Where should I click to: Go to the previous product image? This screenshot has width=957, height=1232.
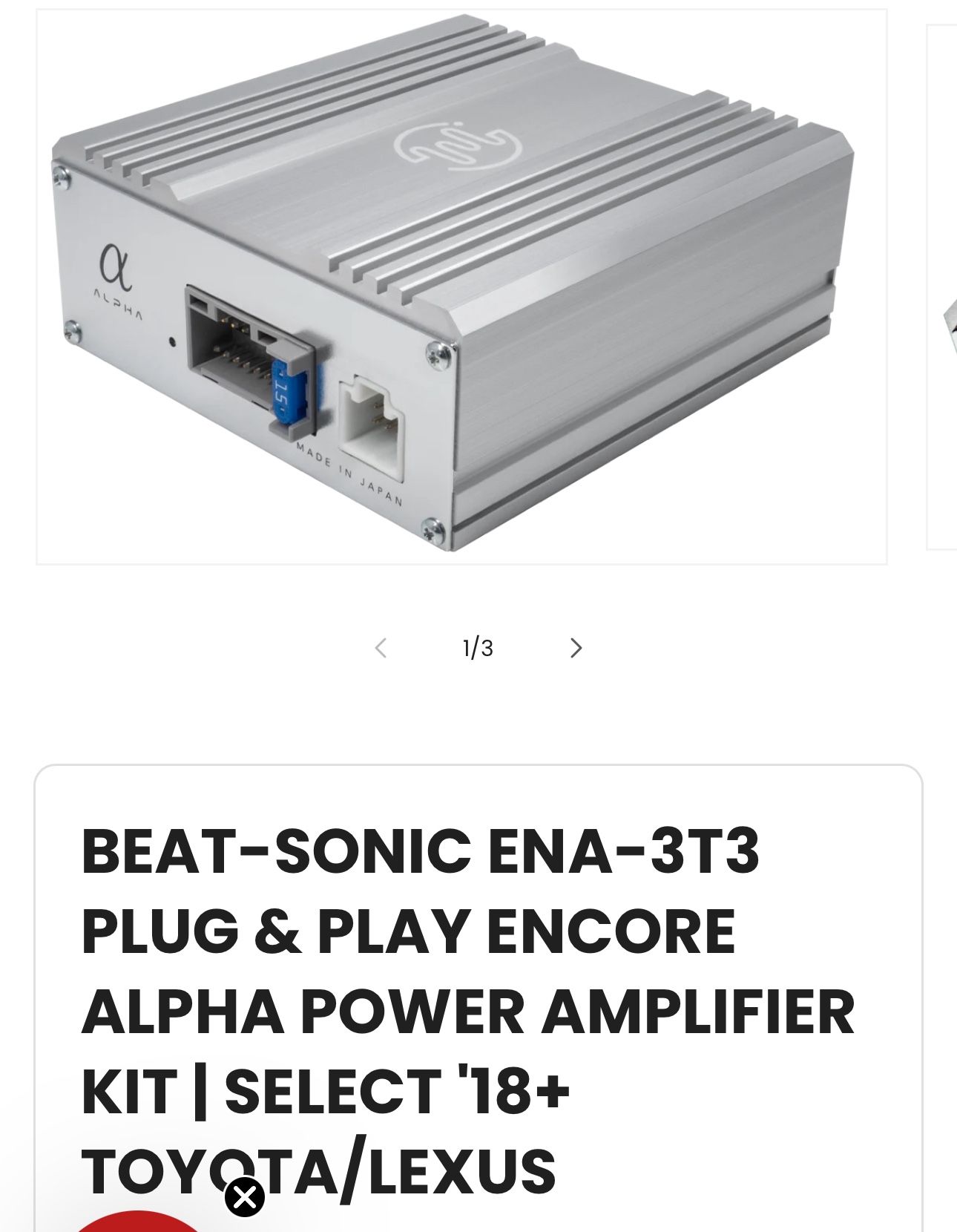pos(381,648)
